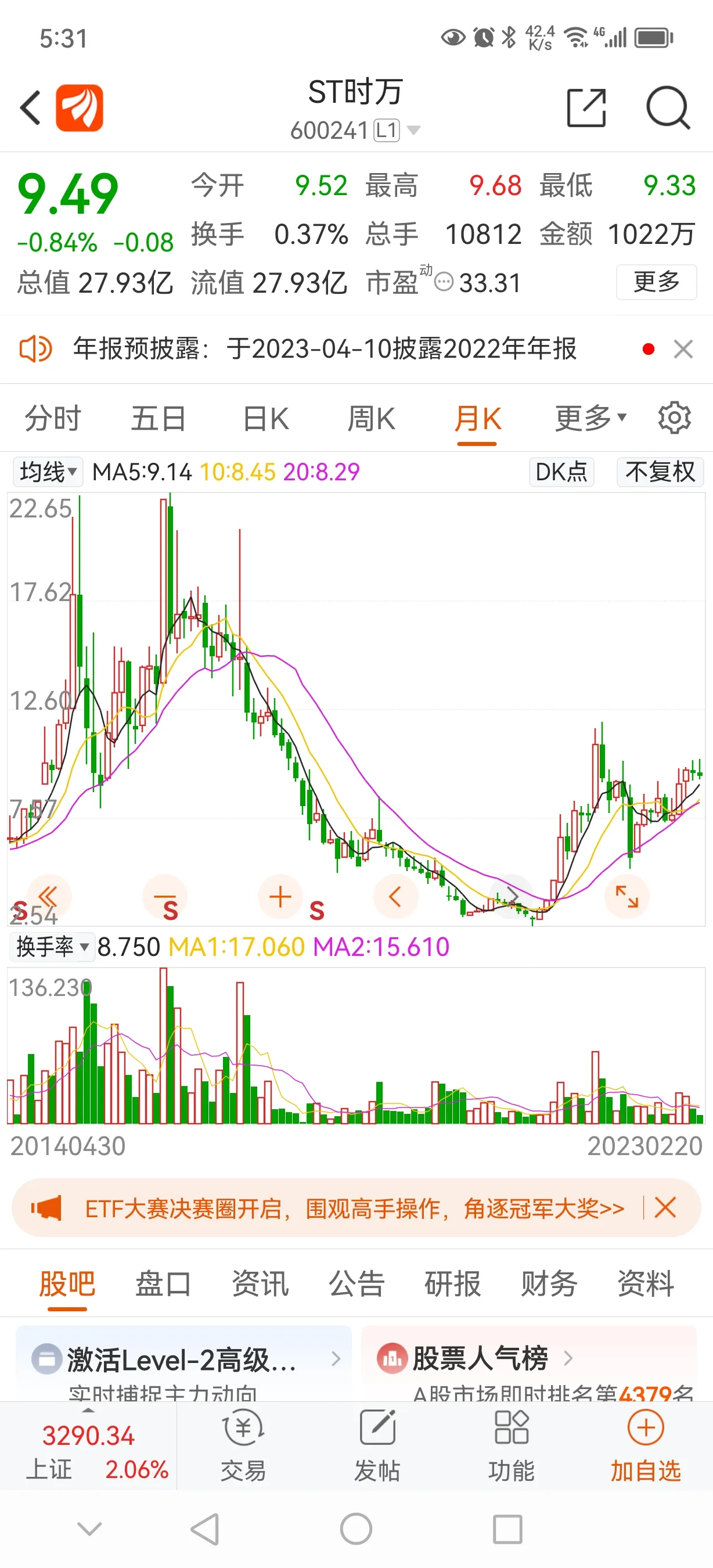Dismiss the 年报预披露 notice
The width and height of the screenshot is (713, 1568).
click(683, 350)
